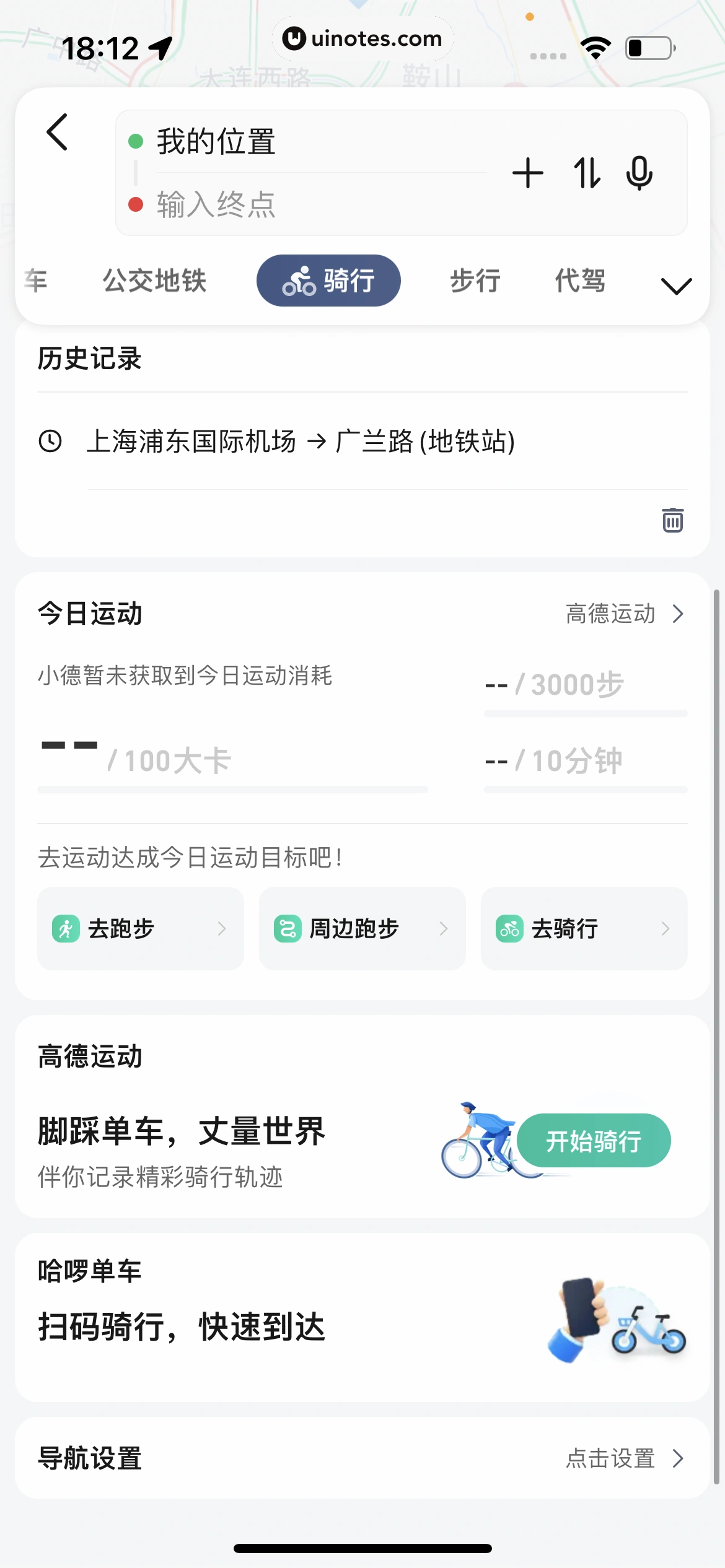Select the 步行 mode tab

475,281
